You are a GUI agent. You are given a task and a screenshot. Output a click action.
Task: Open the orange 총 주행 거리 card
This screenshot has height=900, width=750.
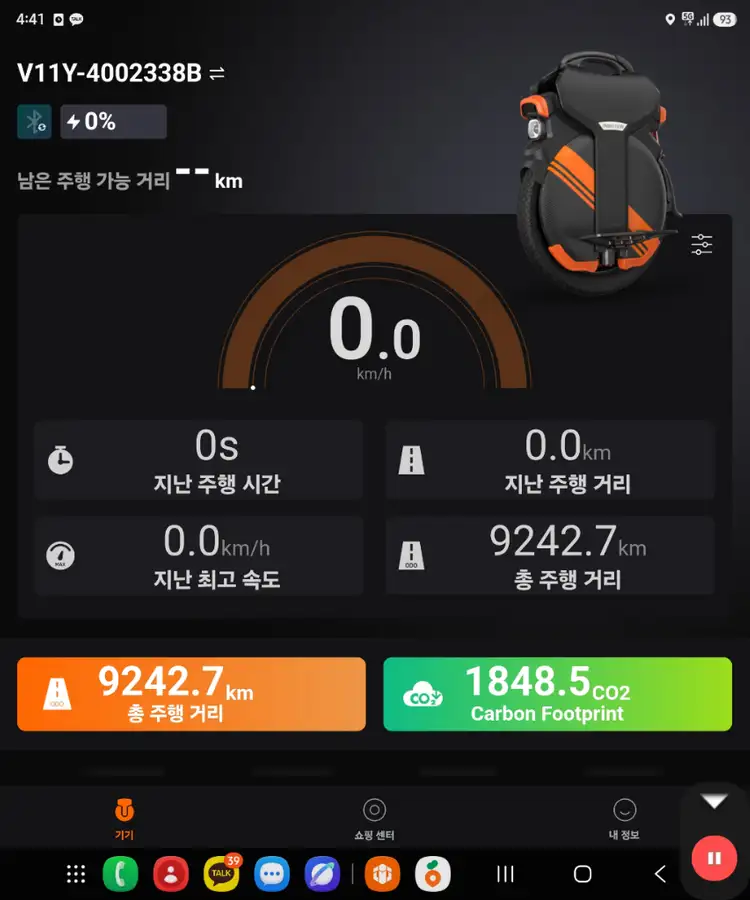click(x=191, y=694)
